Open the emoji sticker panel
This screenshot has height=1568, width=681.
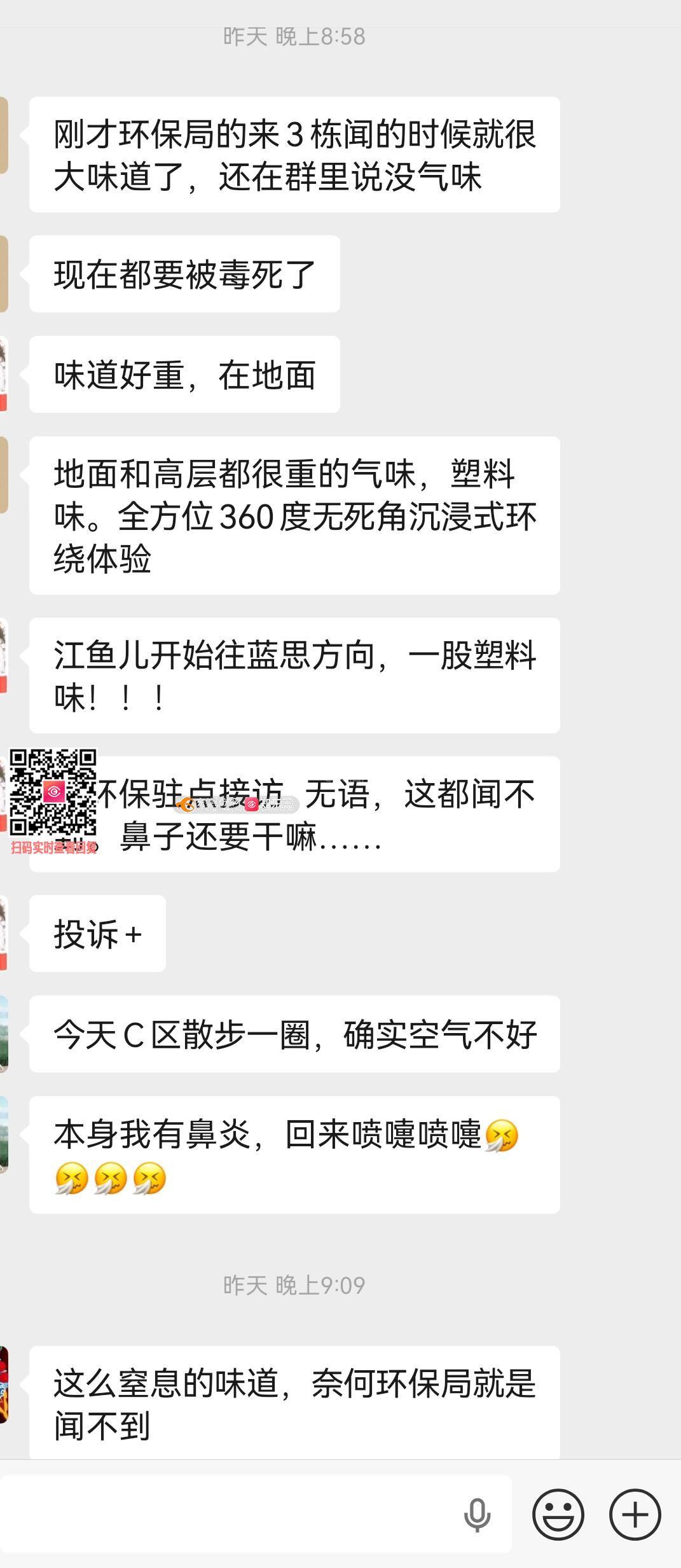point(558,1515)
